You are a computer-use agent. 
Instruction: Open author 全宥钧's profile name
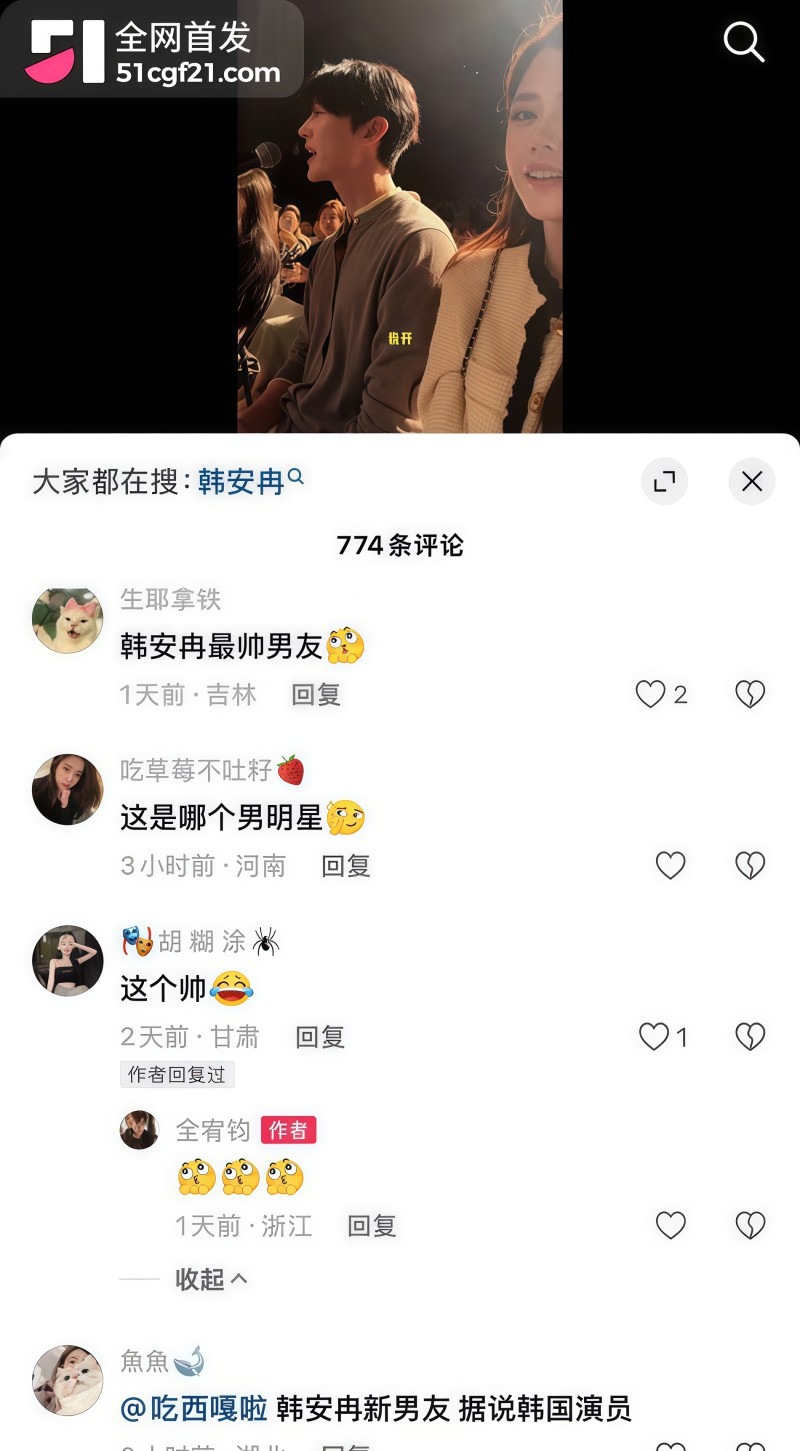coord(213,1130)
